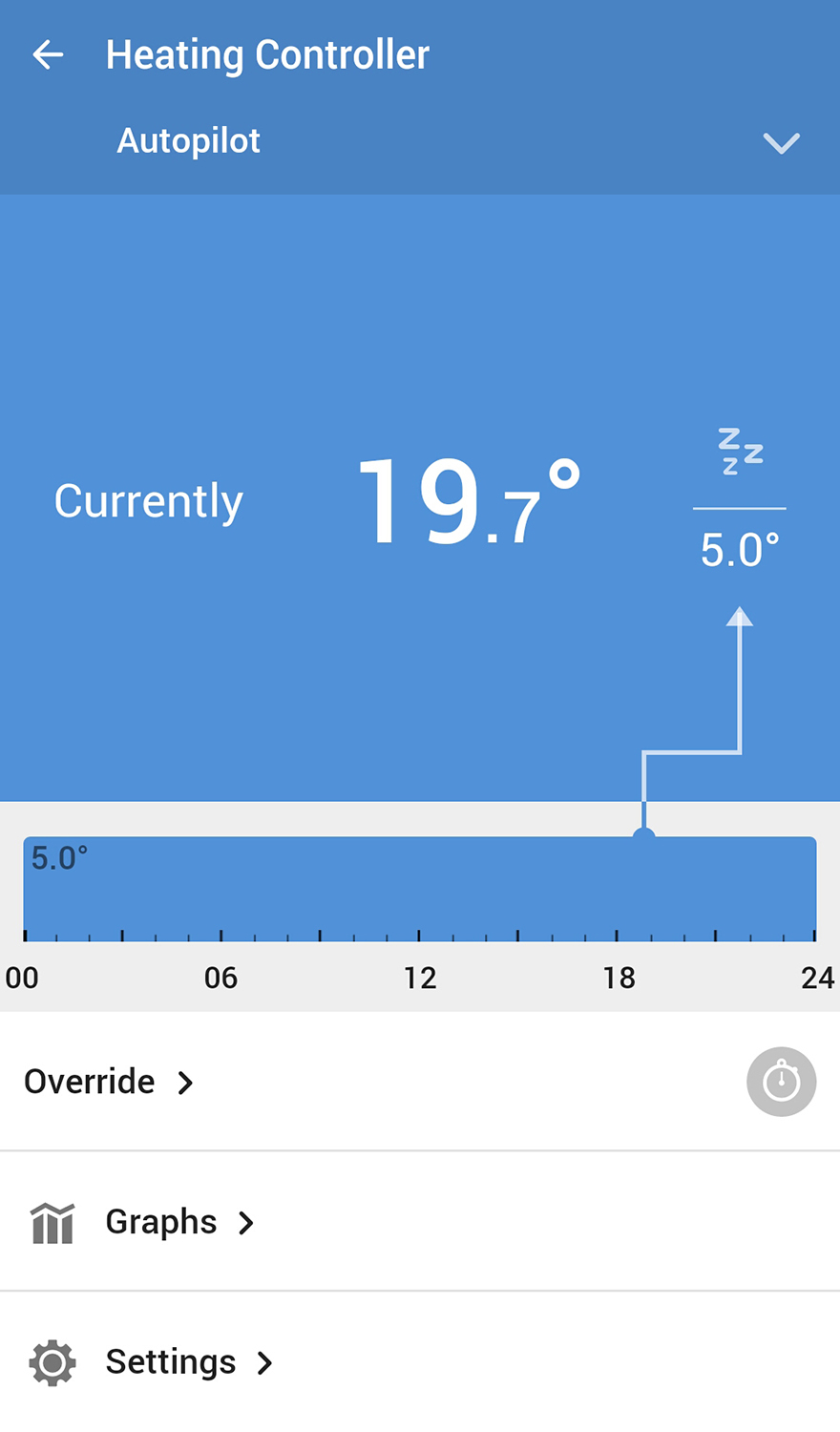The height and width of the screenshot is (1432, 840).
Task: Go back from Heating Controller
Action: 48,55
